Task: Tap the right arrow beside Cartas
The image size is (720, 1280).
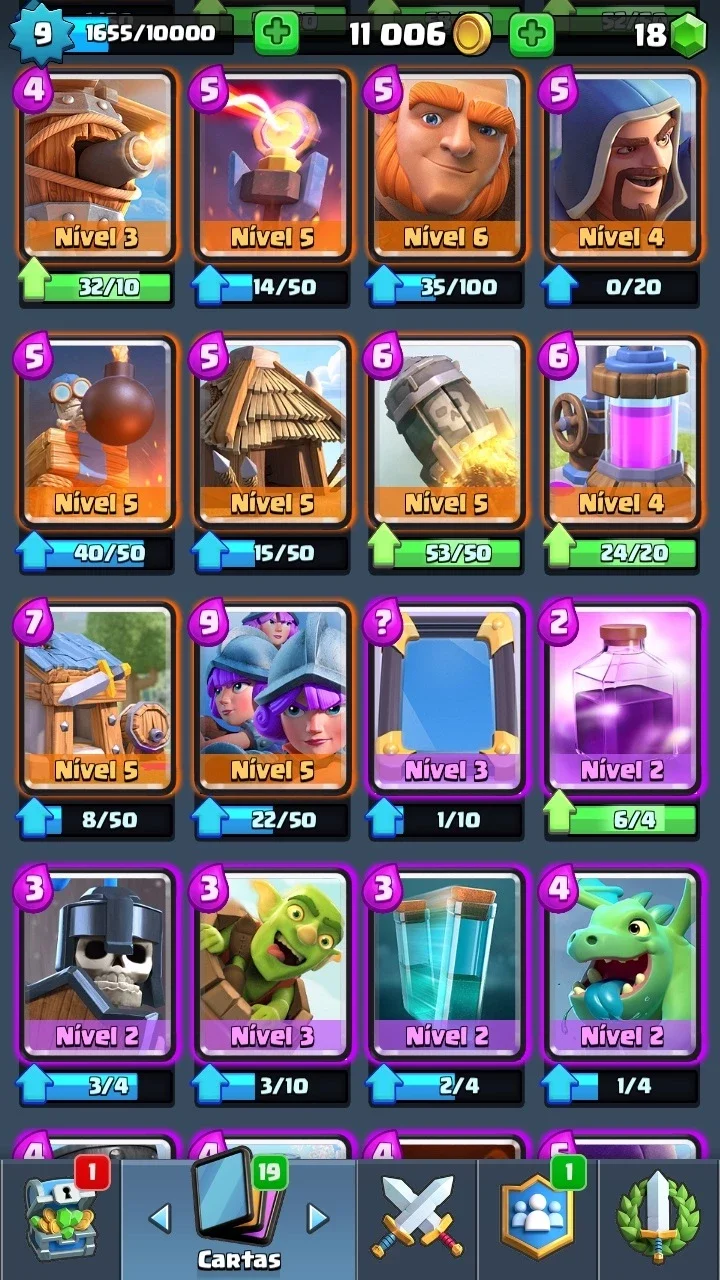Action: coord(317,1218)
